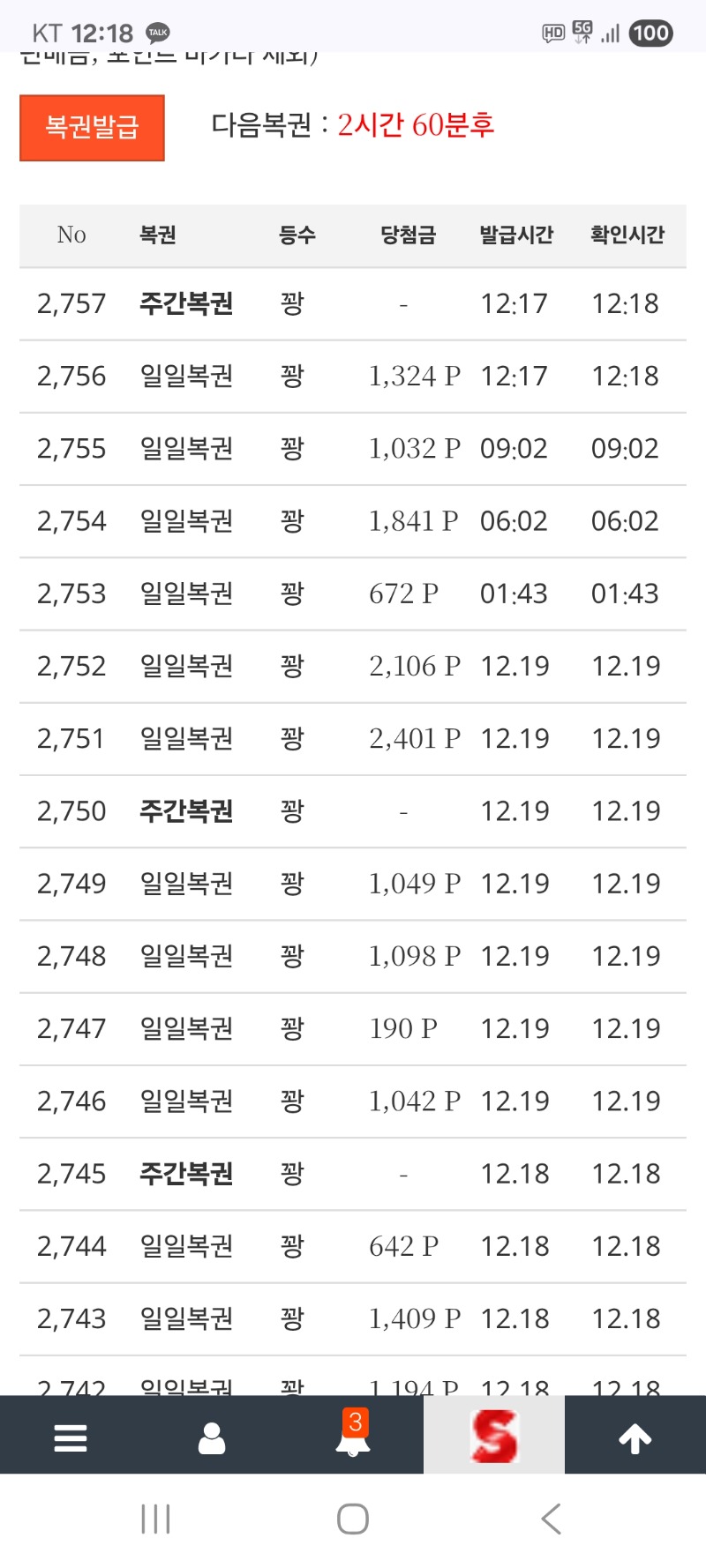Viewport: 706px width, 1568px height.
Task: Go back with the system back button
Action: coord(552,1519)
